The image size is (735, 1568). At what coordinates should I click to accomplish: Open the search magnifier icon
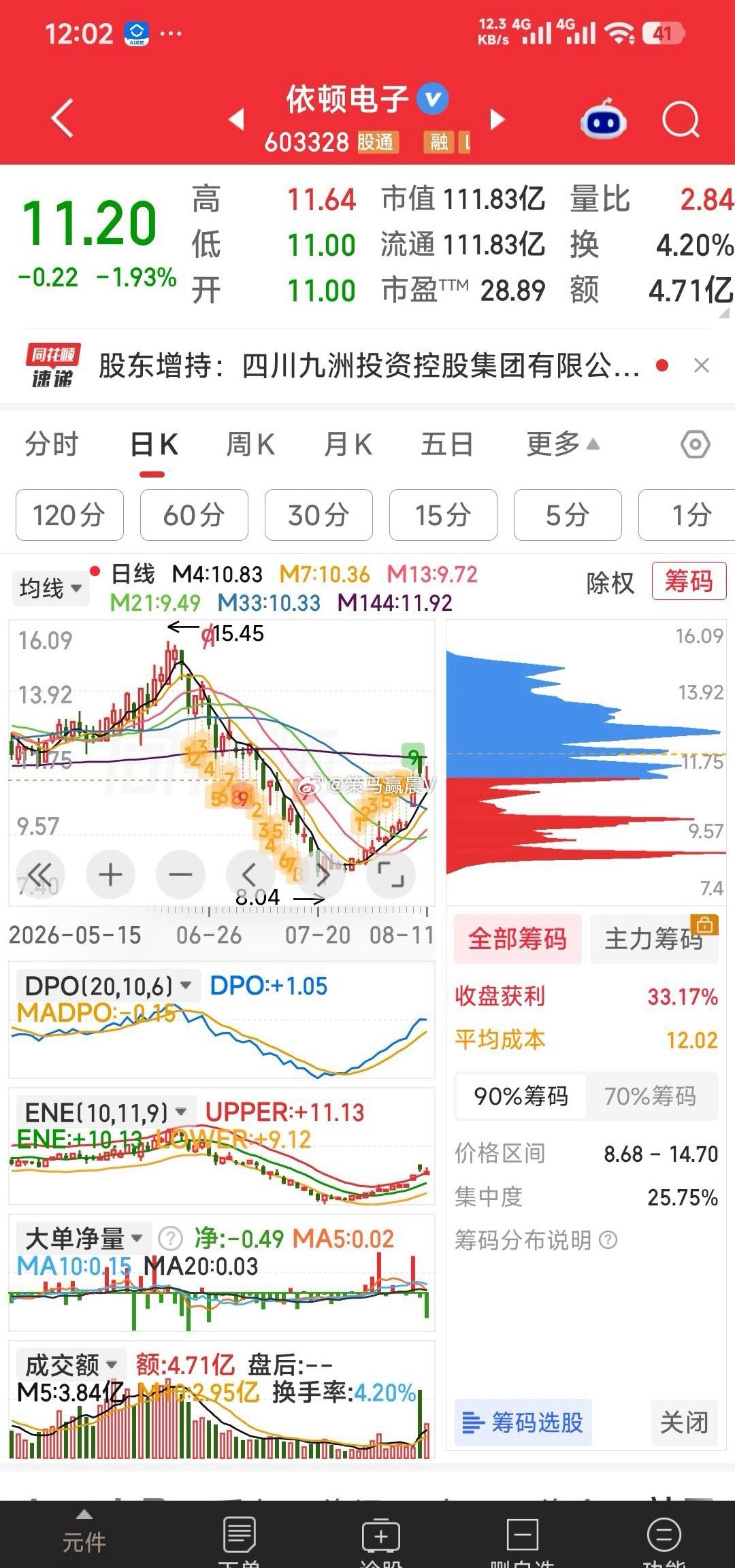681,120
